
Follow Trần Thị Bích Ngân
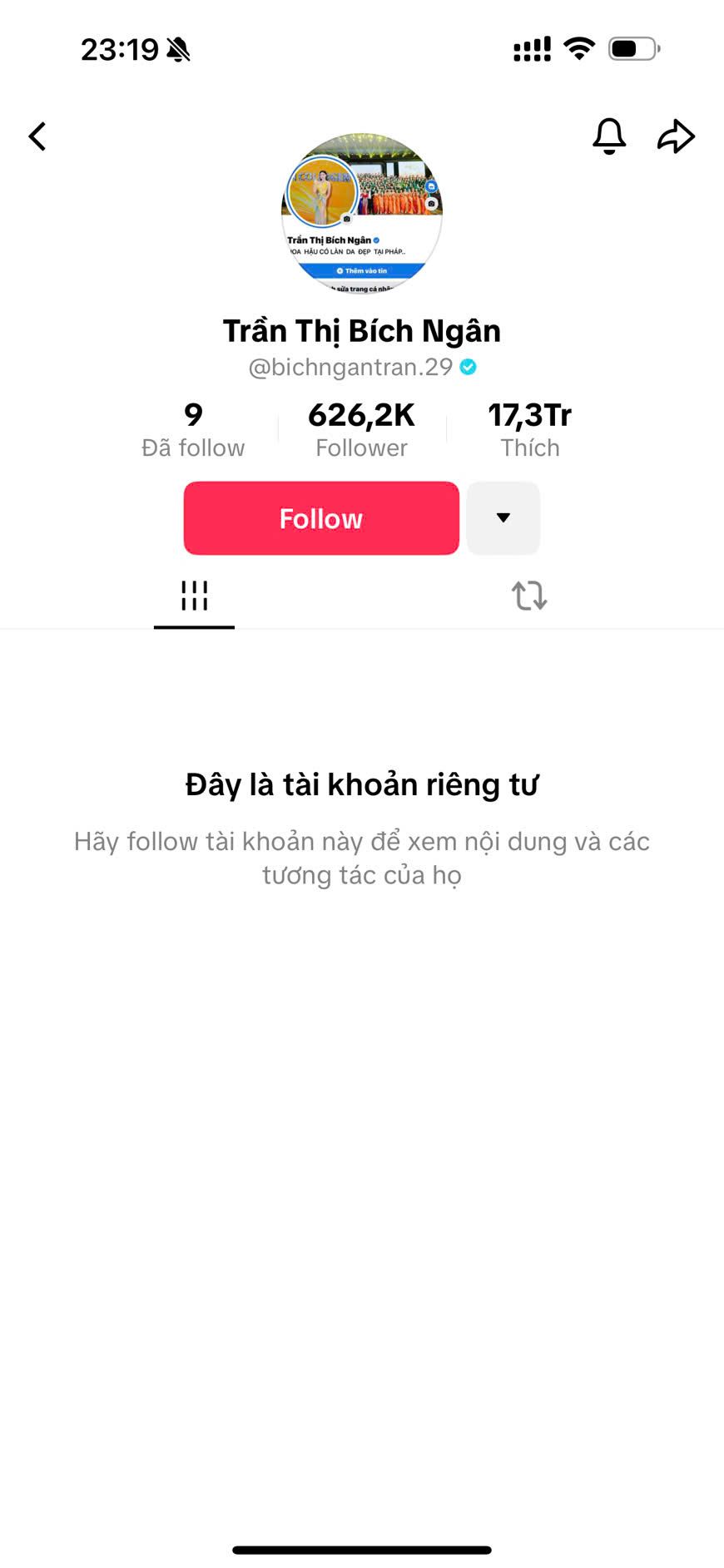pos(321,518)
